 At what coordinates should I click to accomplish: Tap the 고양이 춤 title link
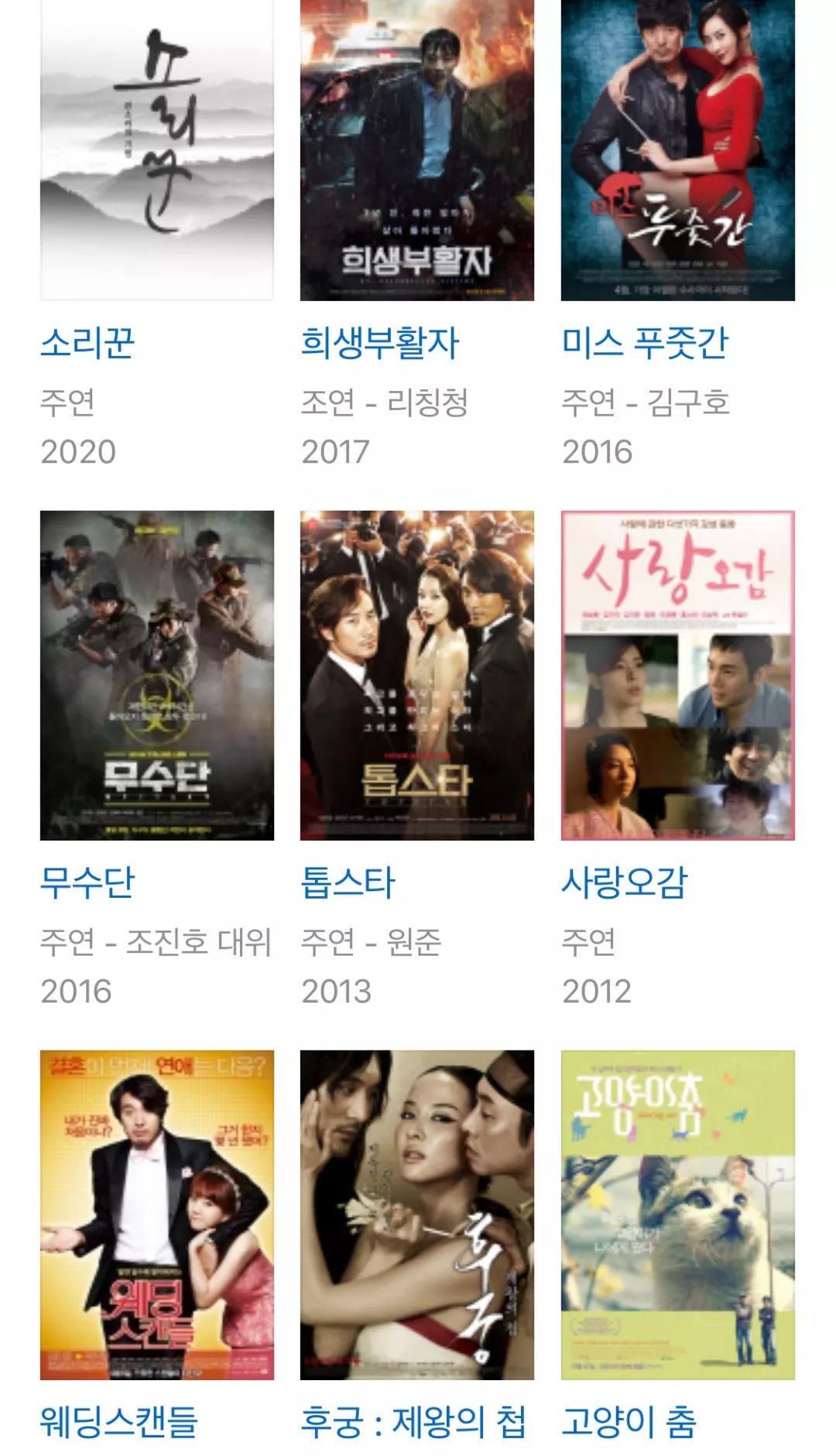[x=629, y=1422]
